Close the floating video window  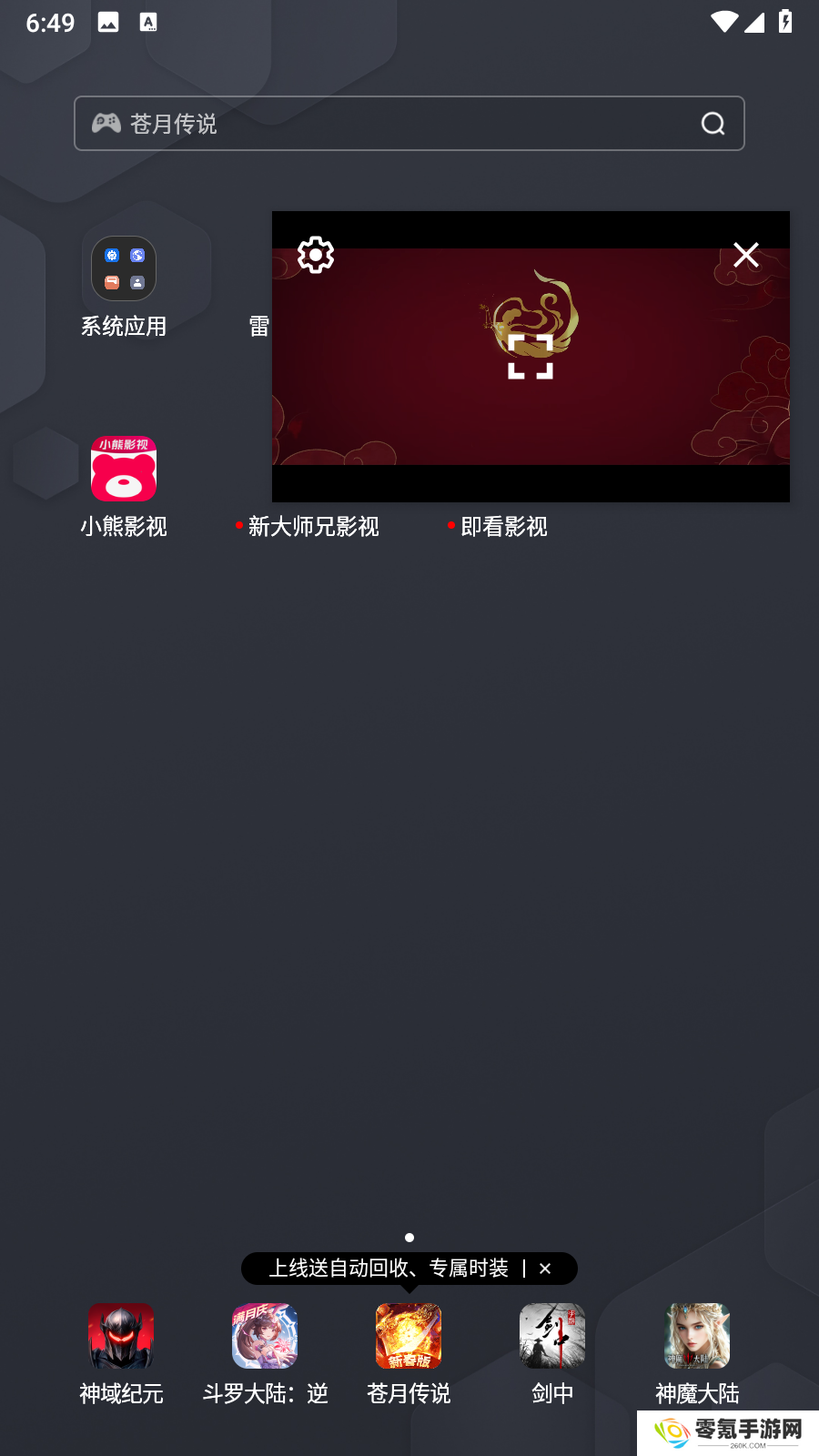746,255
